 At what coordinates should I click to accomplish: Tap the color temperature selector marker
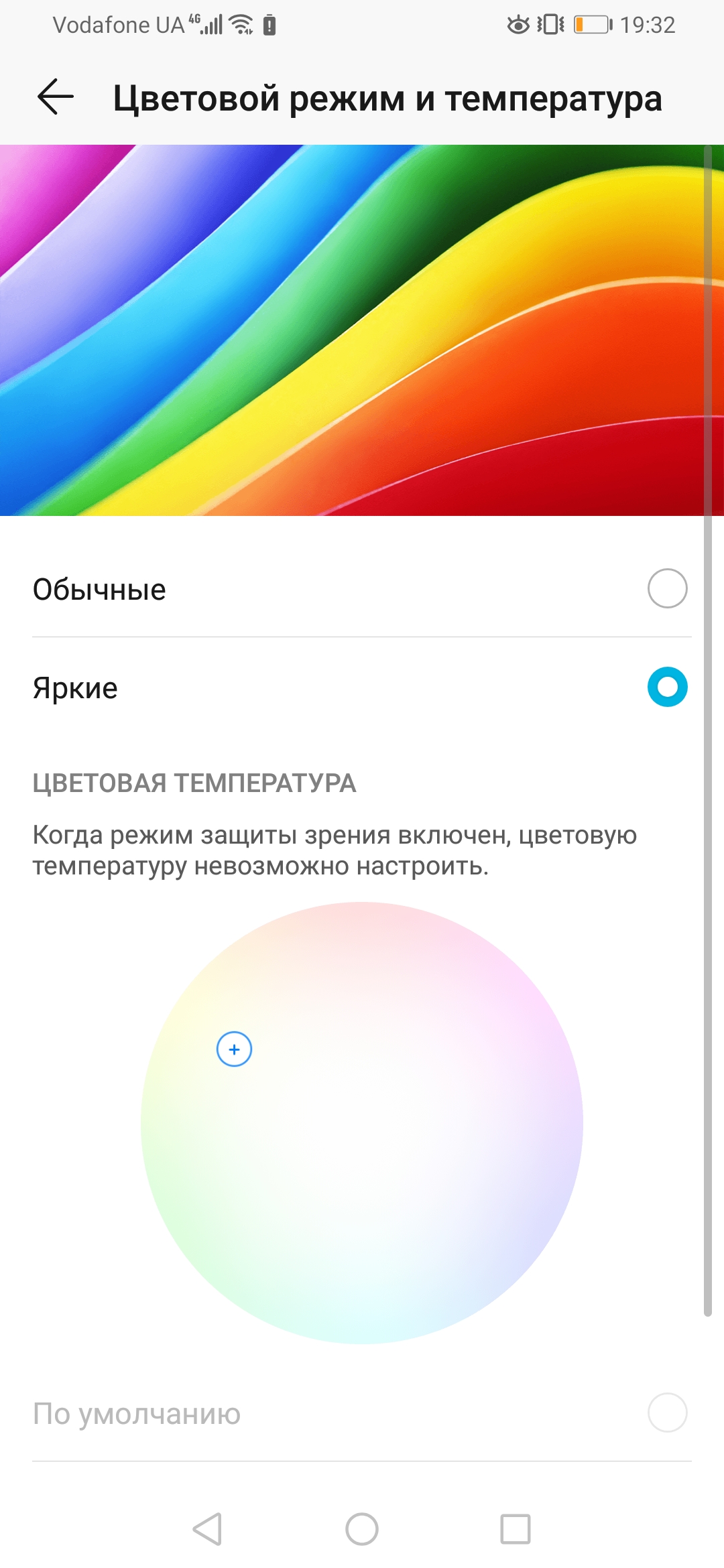[x=234, y=1050]
